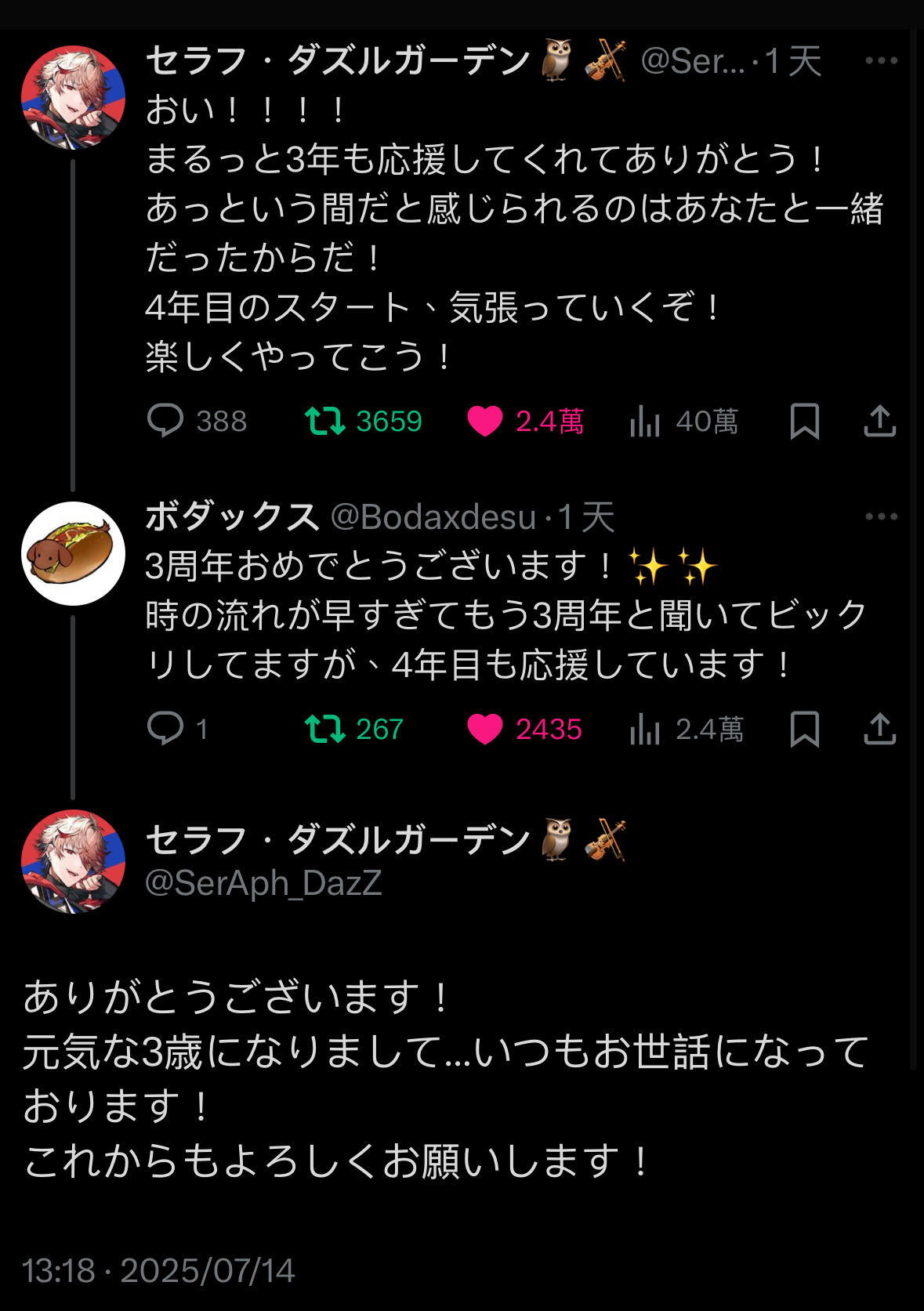Screen dimensions: 924x1311
Task: Open the @Bodaxdesu username link
Action: 433,517
